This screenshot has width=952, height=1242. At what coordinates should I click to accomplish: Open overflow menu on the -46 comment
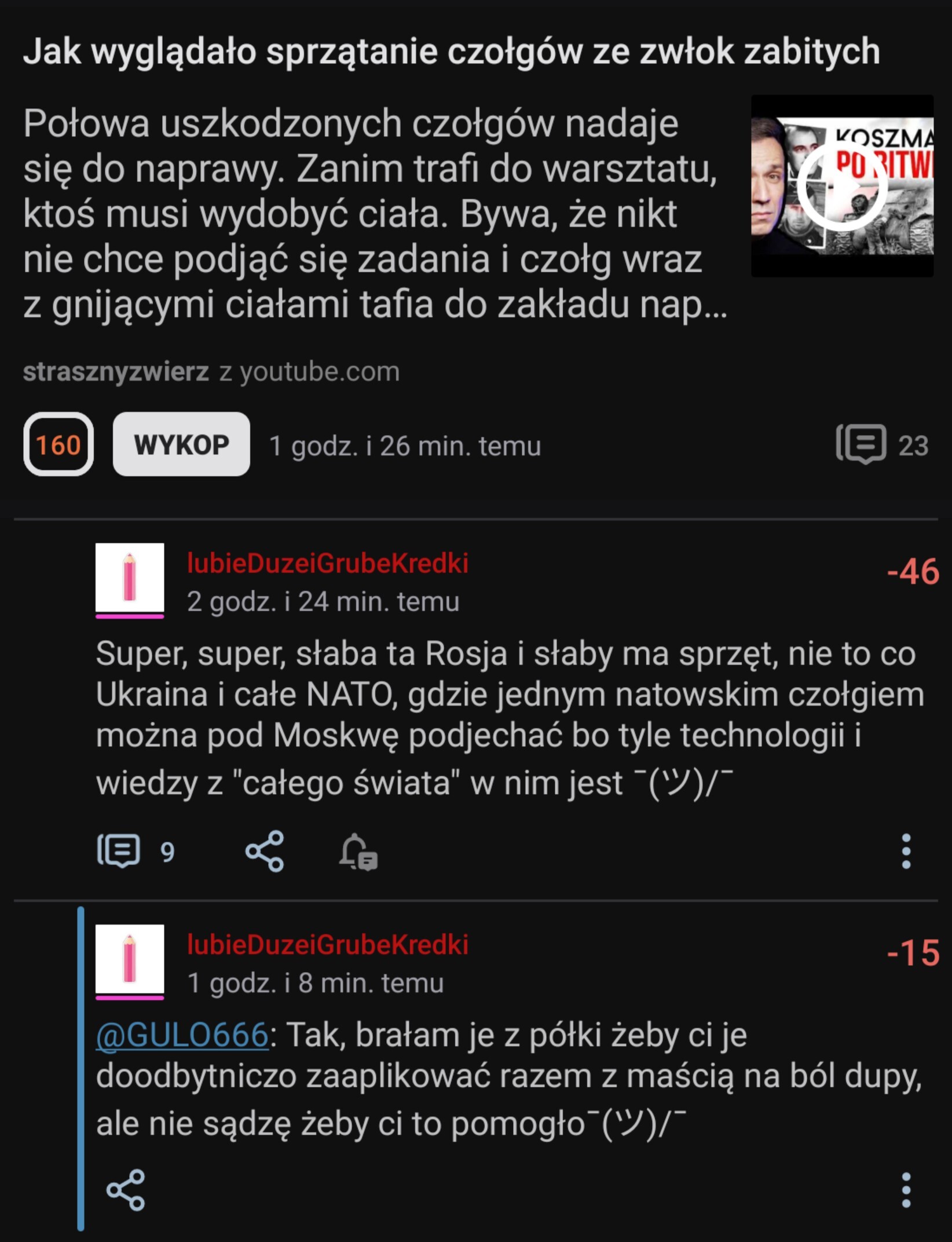click(906, 852)
